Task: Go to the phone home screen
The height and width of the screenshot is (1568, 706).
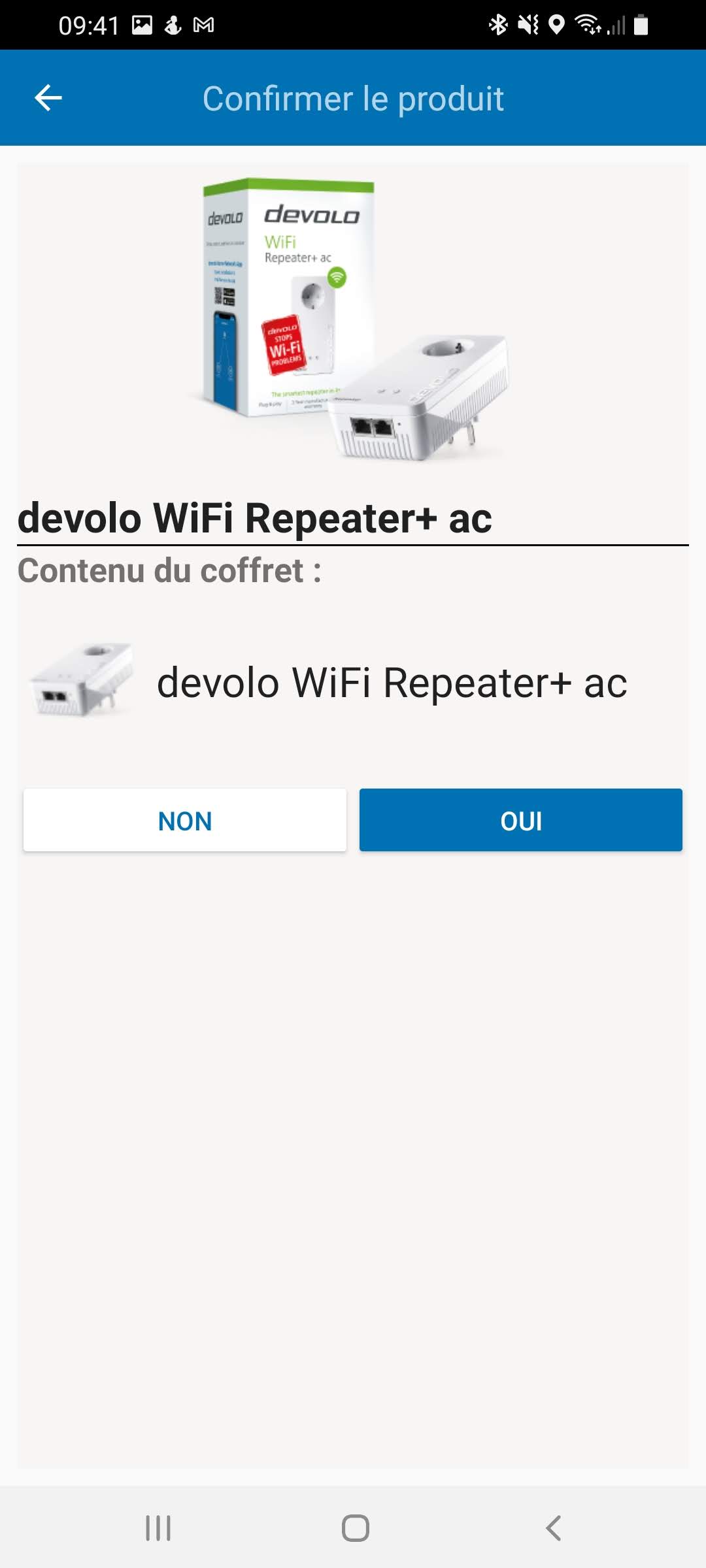Action: click(x=355, y=1528)
